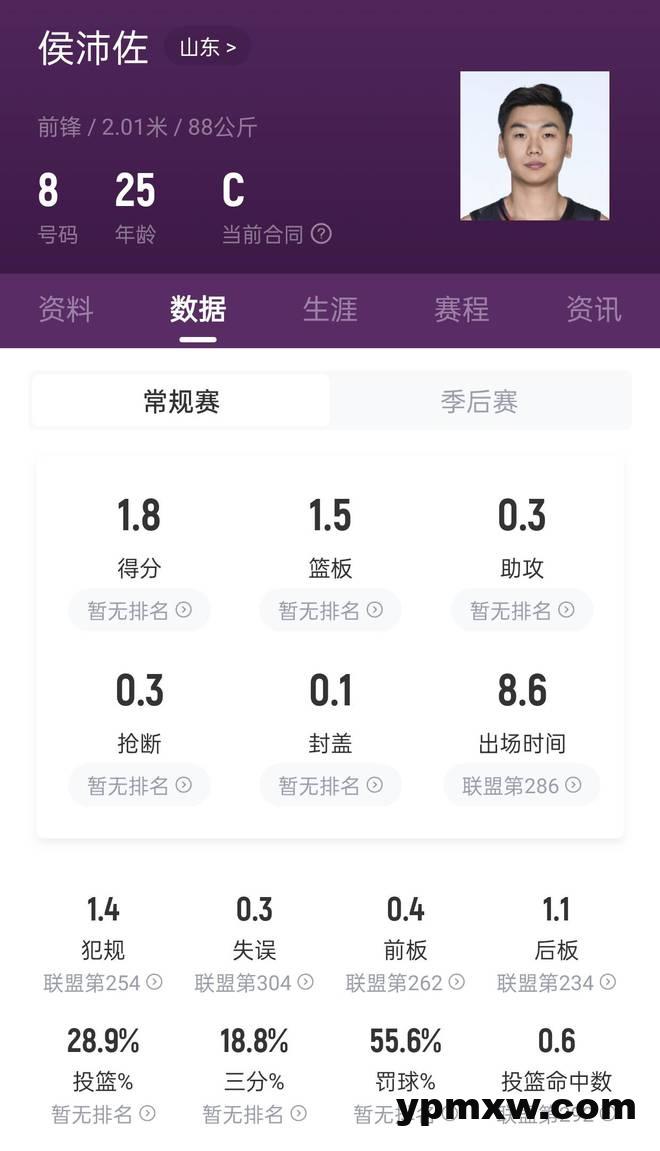Go to the 赛程 tab
Viewport: 660px width, 1151px height.
462,310
